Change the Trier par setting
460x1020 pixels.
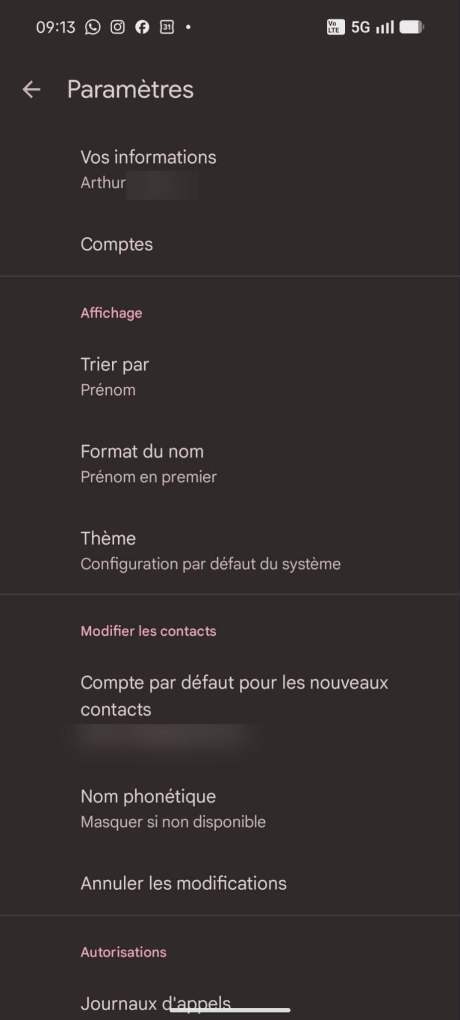click(230, 377)
